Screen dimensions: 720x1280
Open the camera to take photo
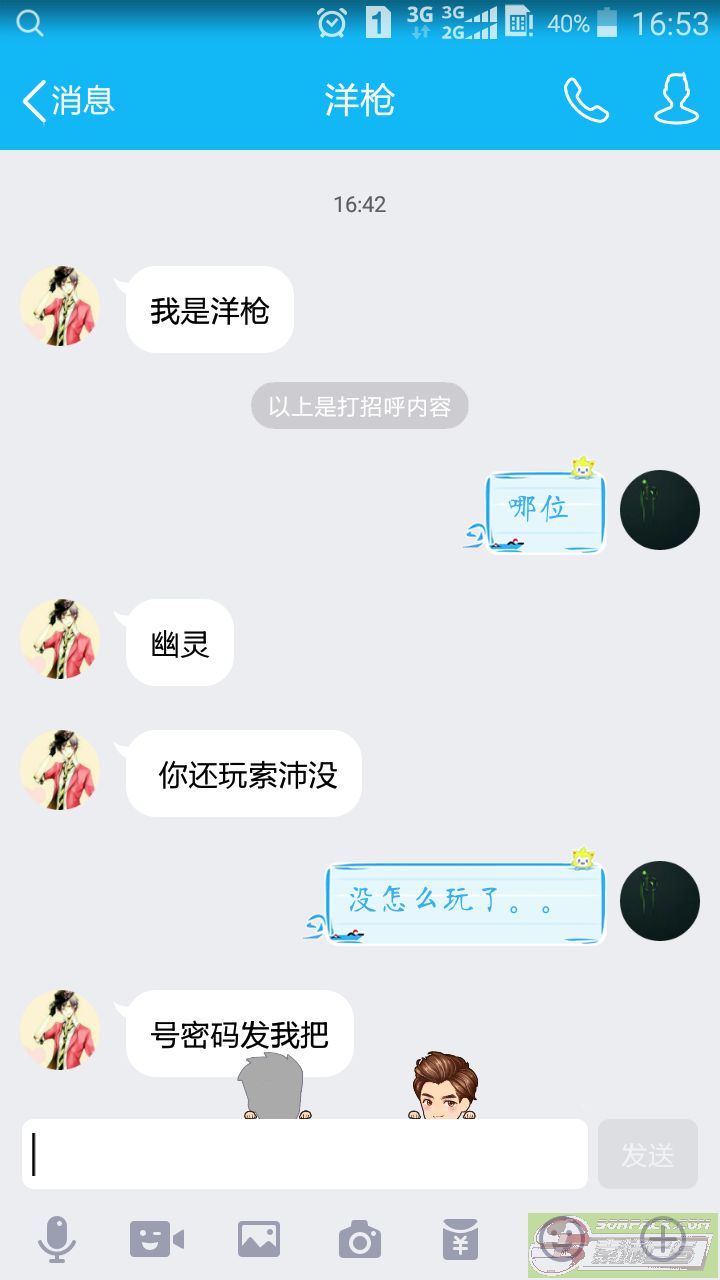coord(360,1241)
